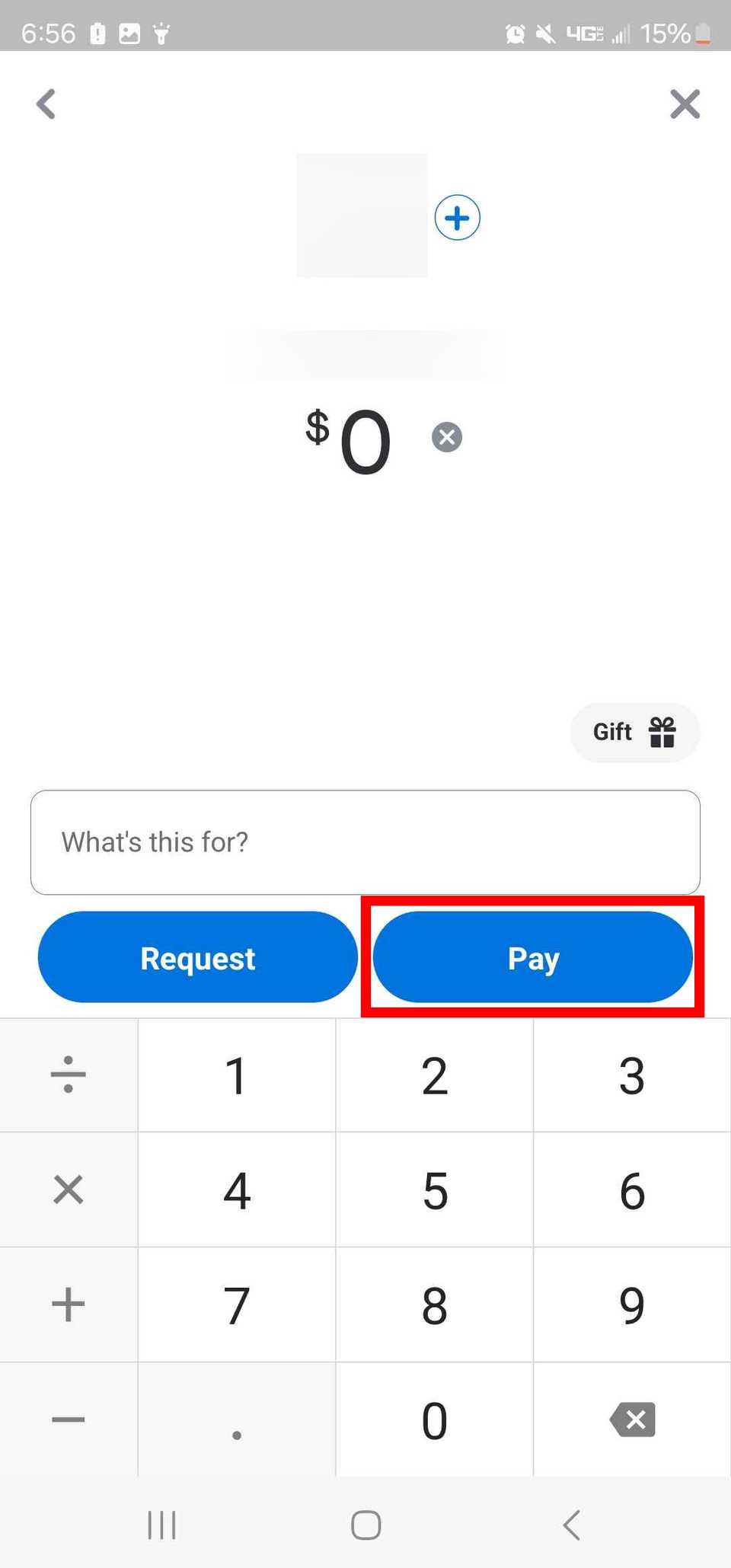Tap the number 9 key
Screen dimensions: 731x1568
(631, 1305)
